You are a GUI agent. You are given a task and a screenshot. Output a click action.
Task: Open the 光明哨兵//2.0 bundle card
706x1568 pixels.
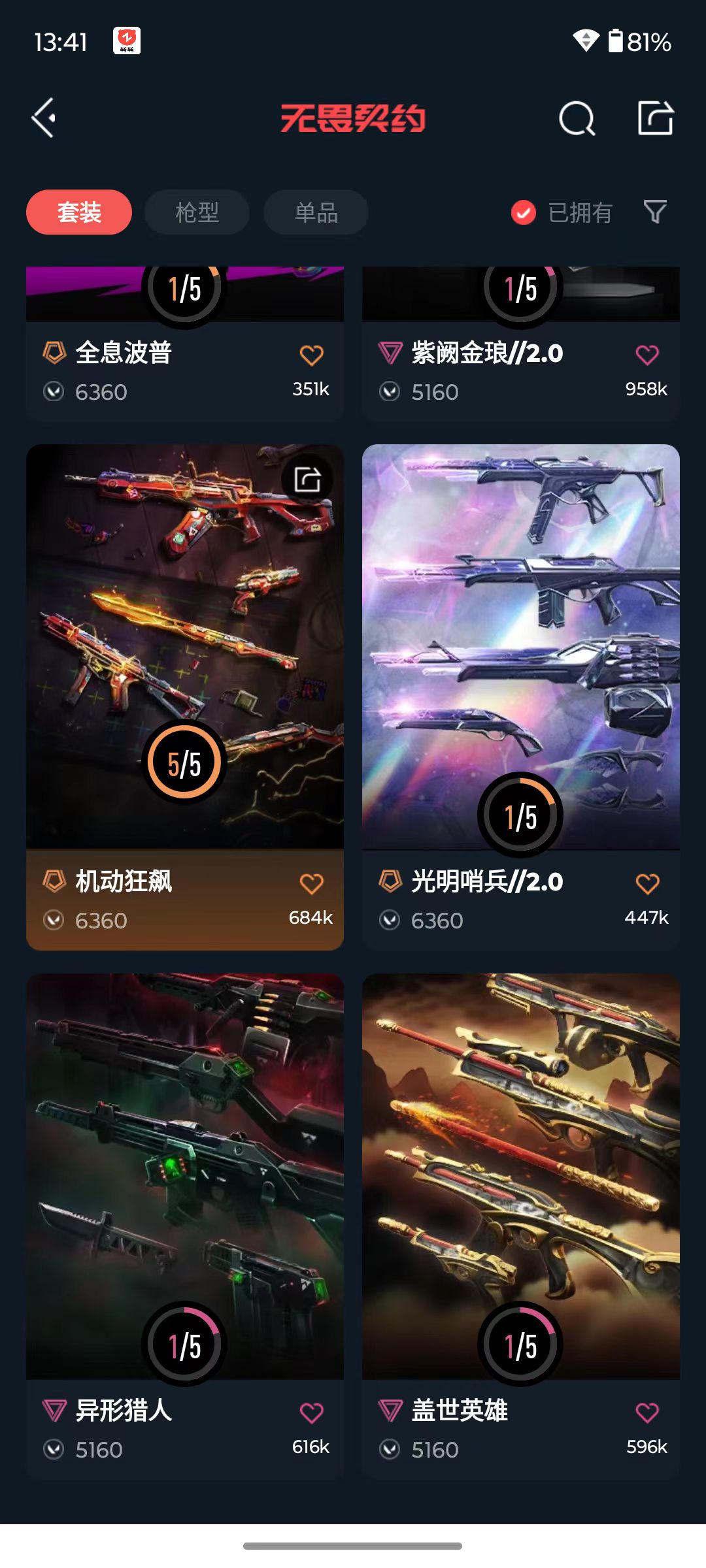pos(521,697)
